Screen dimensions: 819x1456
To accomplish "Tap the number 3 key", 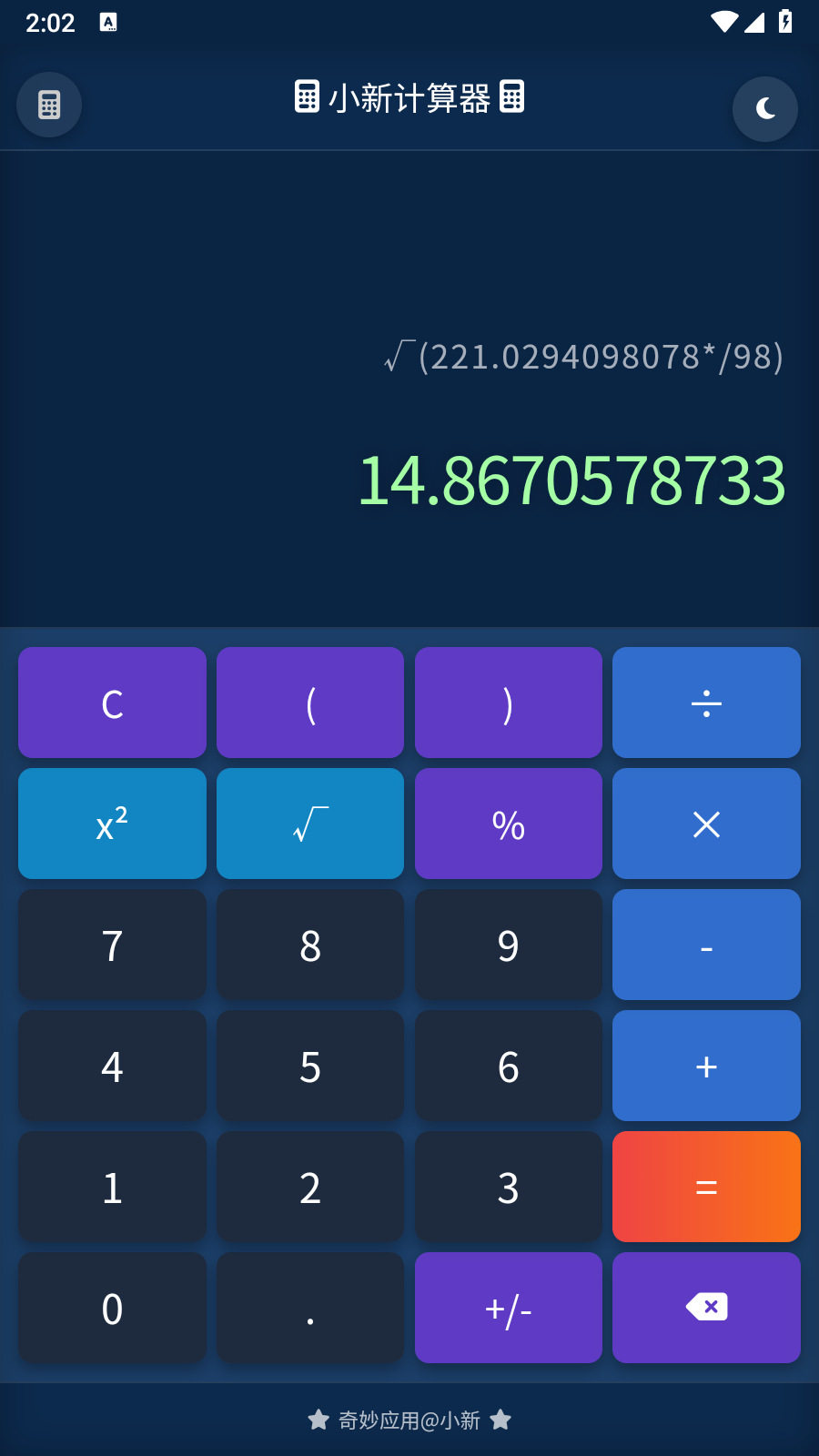I will (509, 1187).
